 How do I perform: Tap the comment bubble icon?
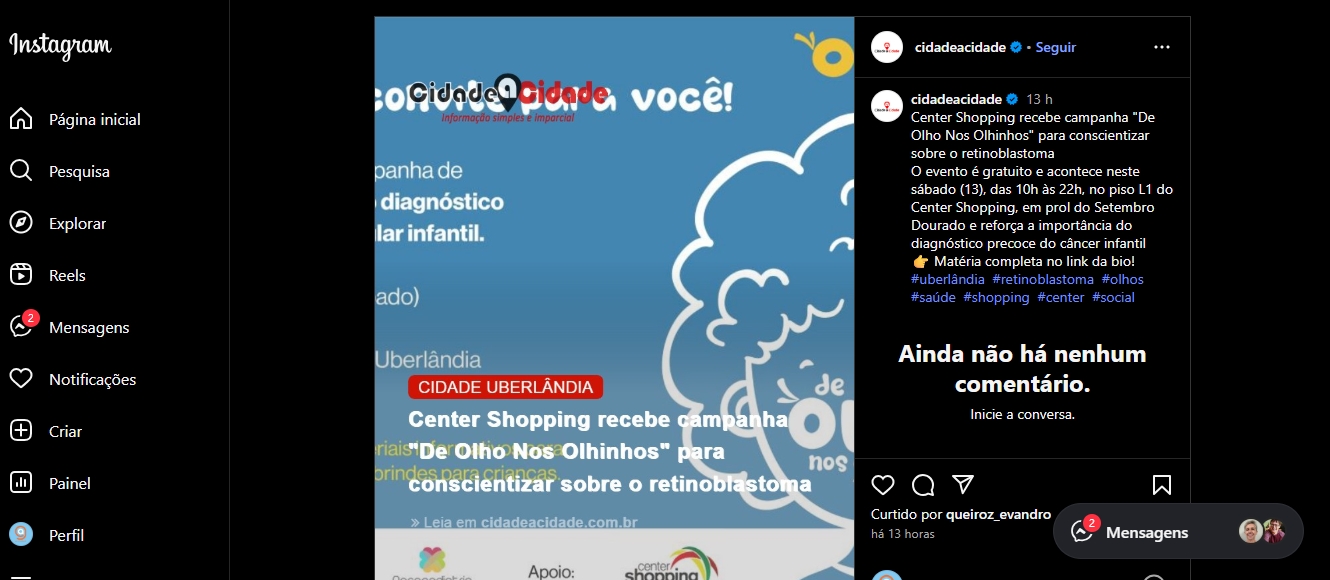click(923, 485)
